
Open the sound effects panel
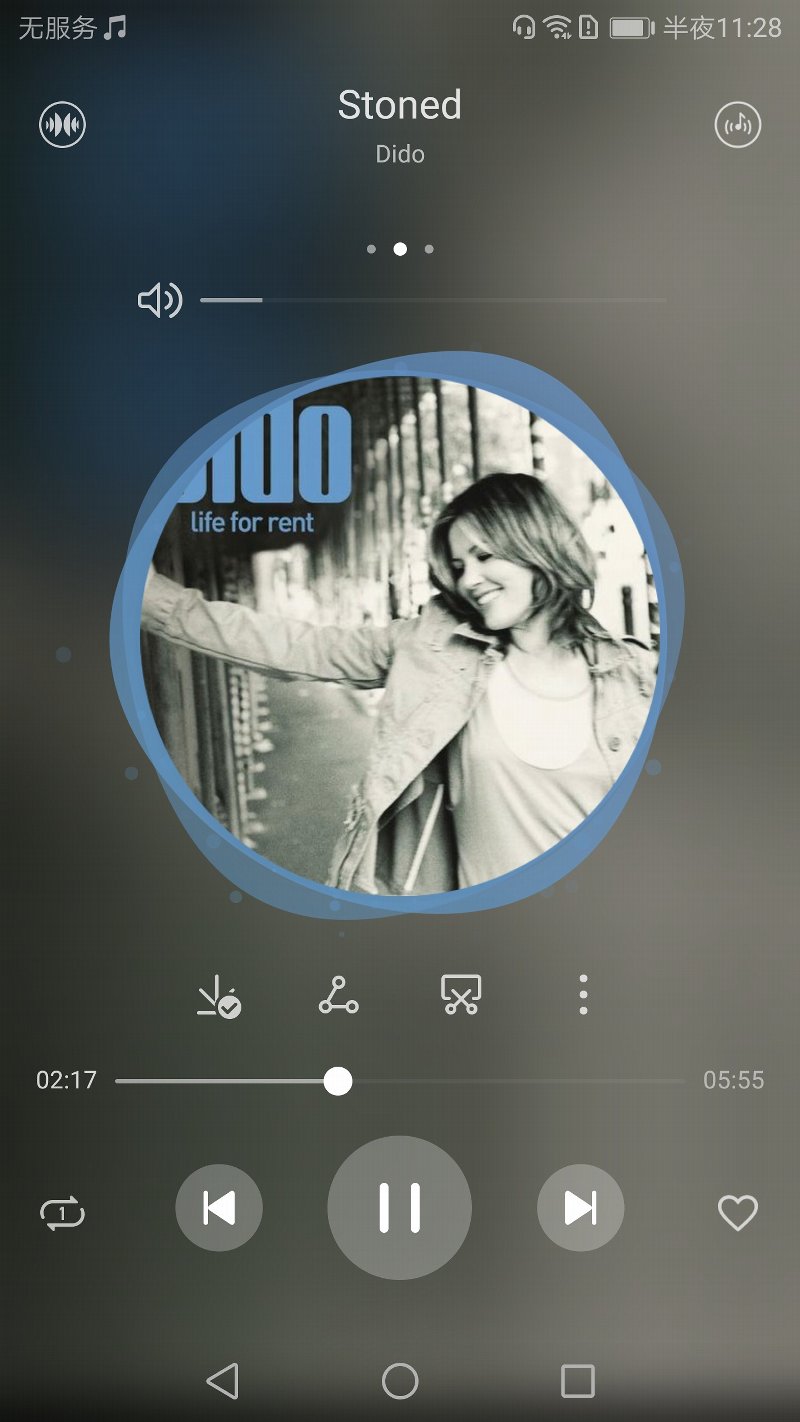61,125
